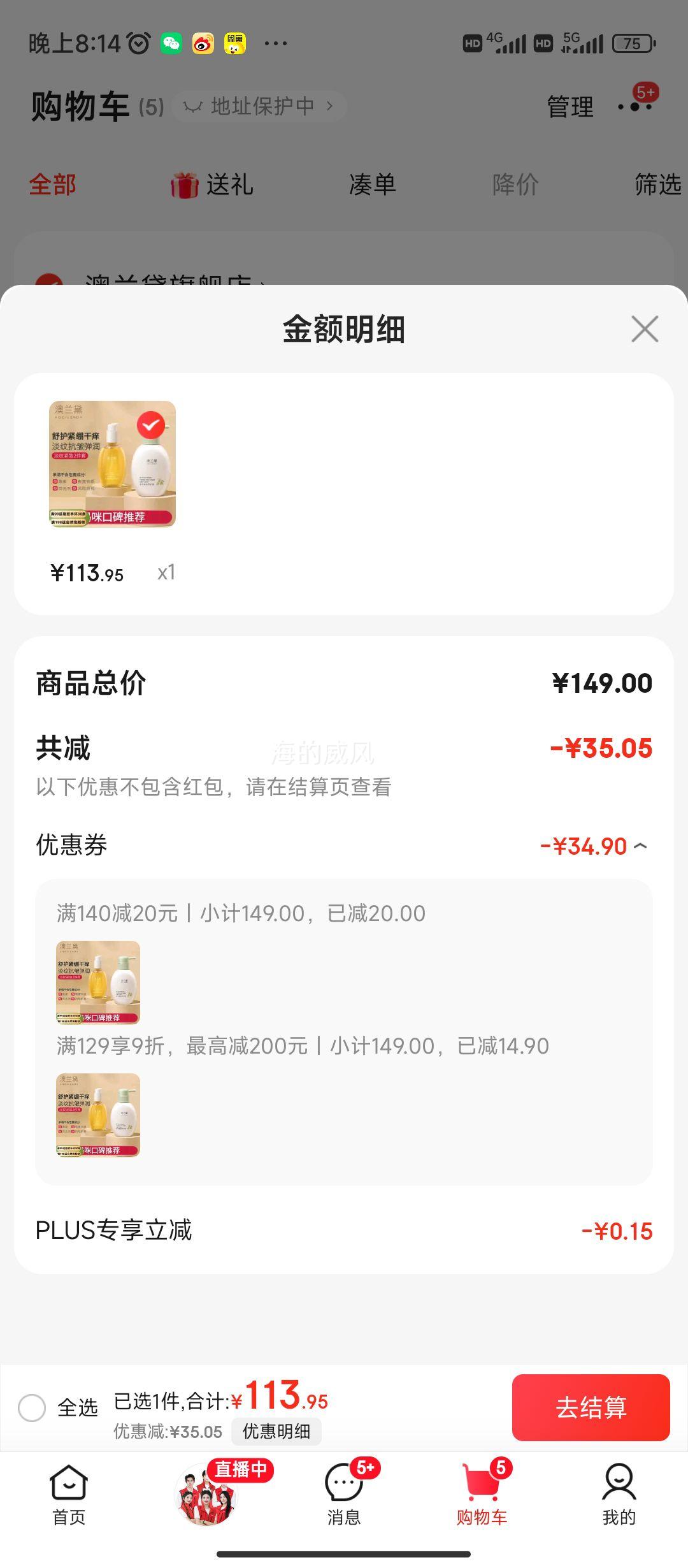The width and height of the screenshot is (688, 1568).
Task: Close the 金额明细 modal
Action: pyautogui.click(x=643, y=329)
